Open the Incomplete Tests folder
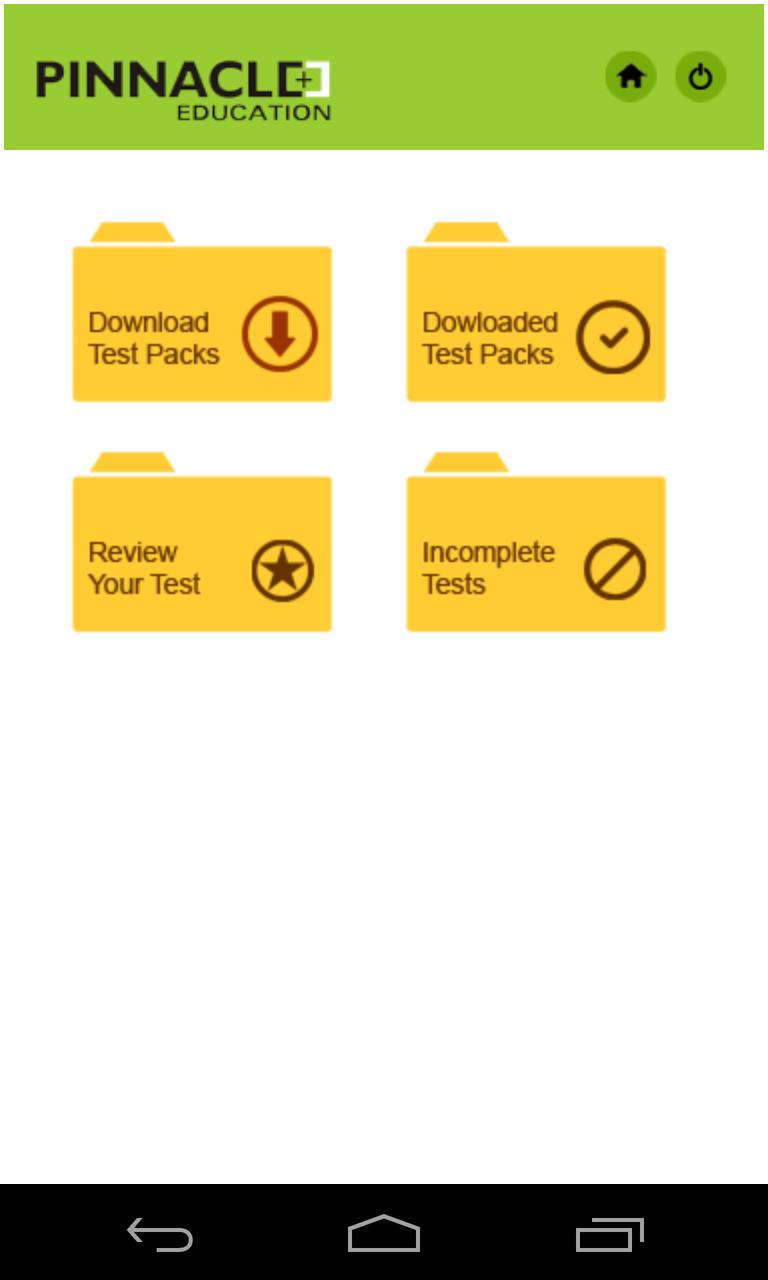768x1280 pixels. 536,555
